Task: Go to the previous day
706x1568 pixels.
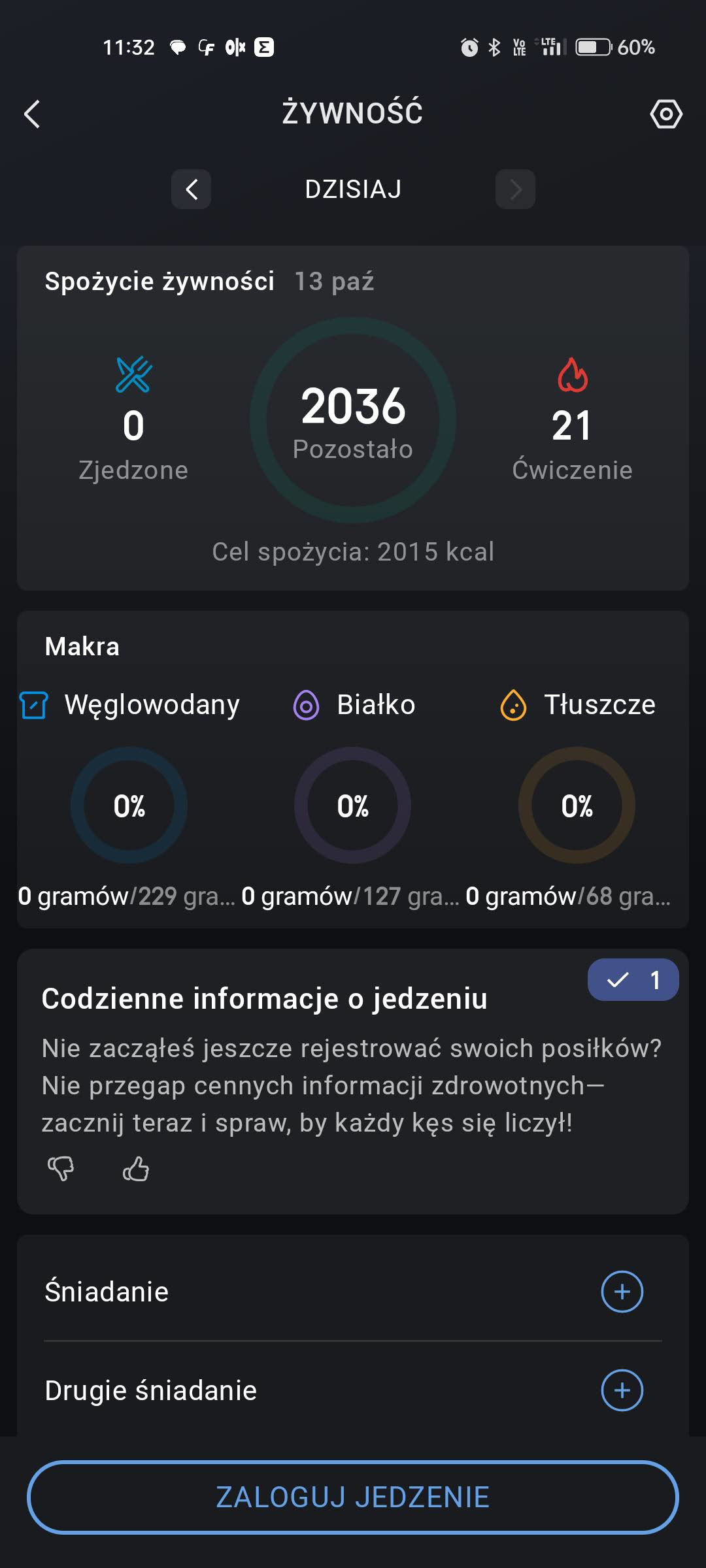Action: point(191,189)
